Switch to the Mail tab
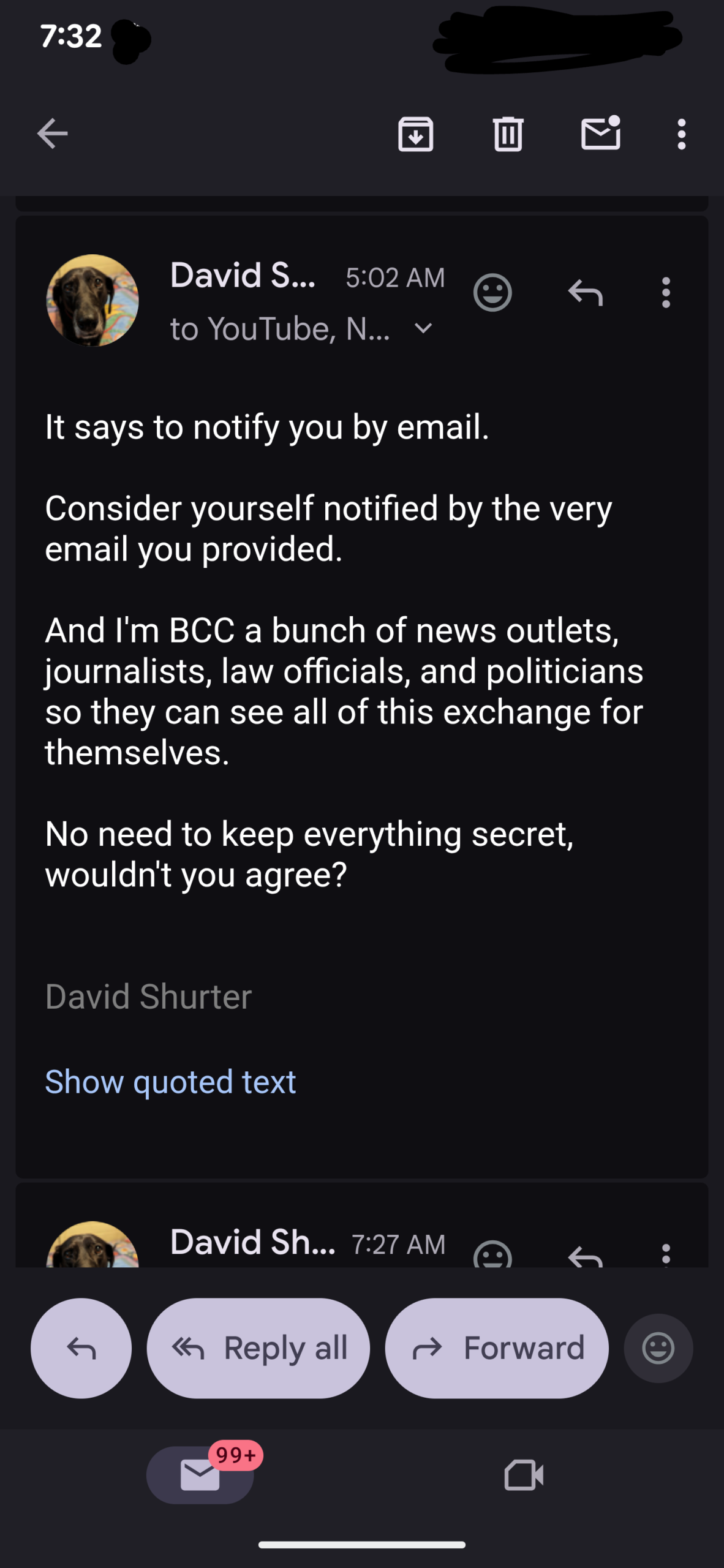 pos(200,1475)
